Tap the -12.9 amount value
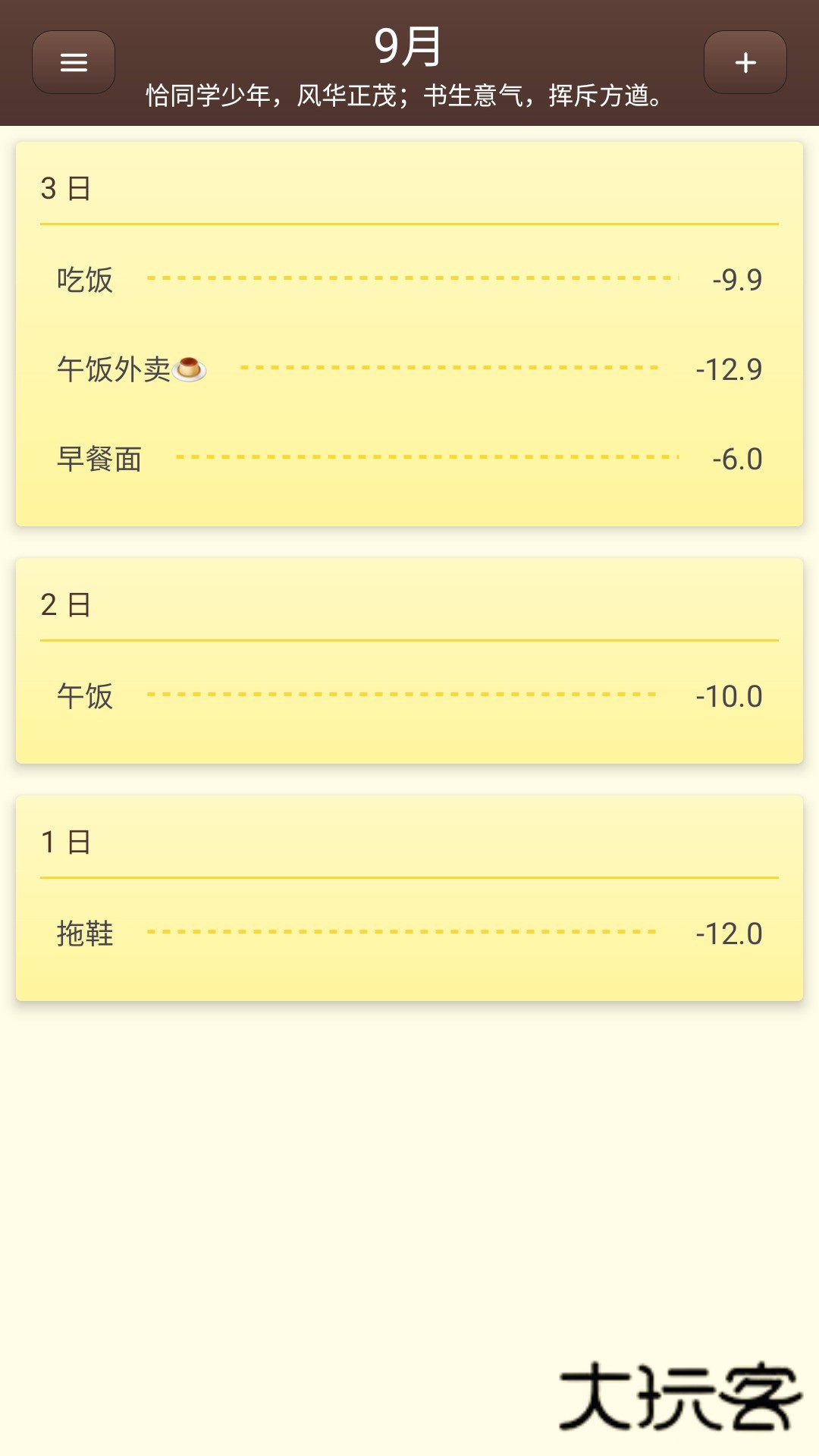The image size is (819, 1456). tap(727, 369)
